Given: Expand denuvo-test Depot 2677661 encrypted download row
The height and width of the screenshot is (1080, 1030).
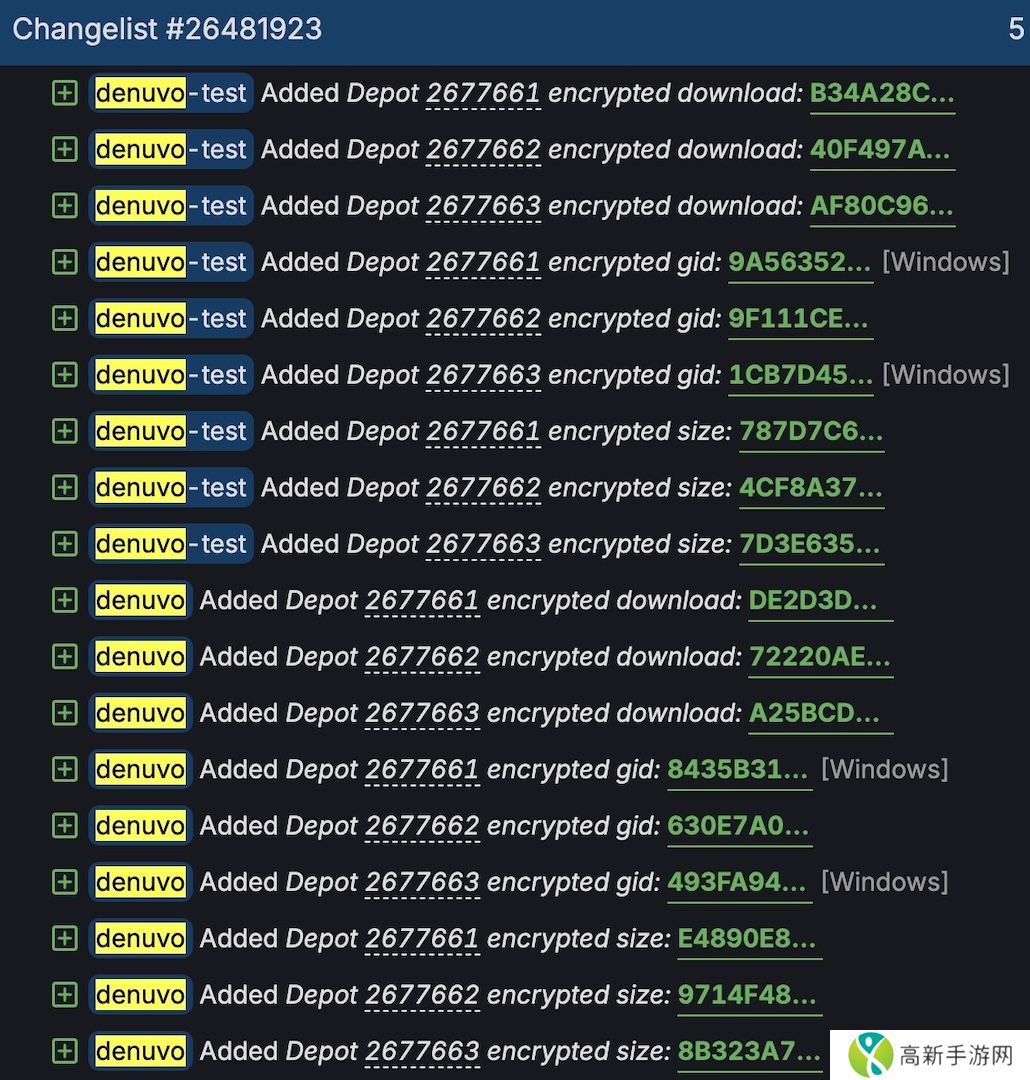Looking at the screenshot, I should (x=64, y=94).
